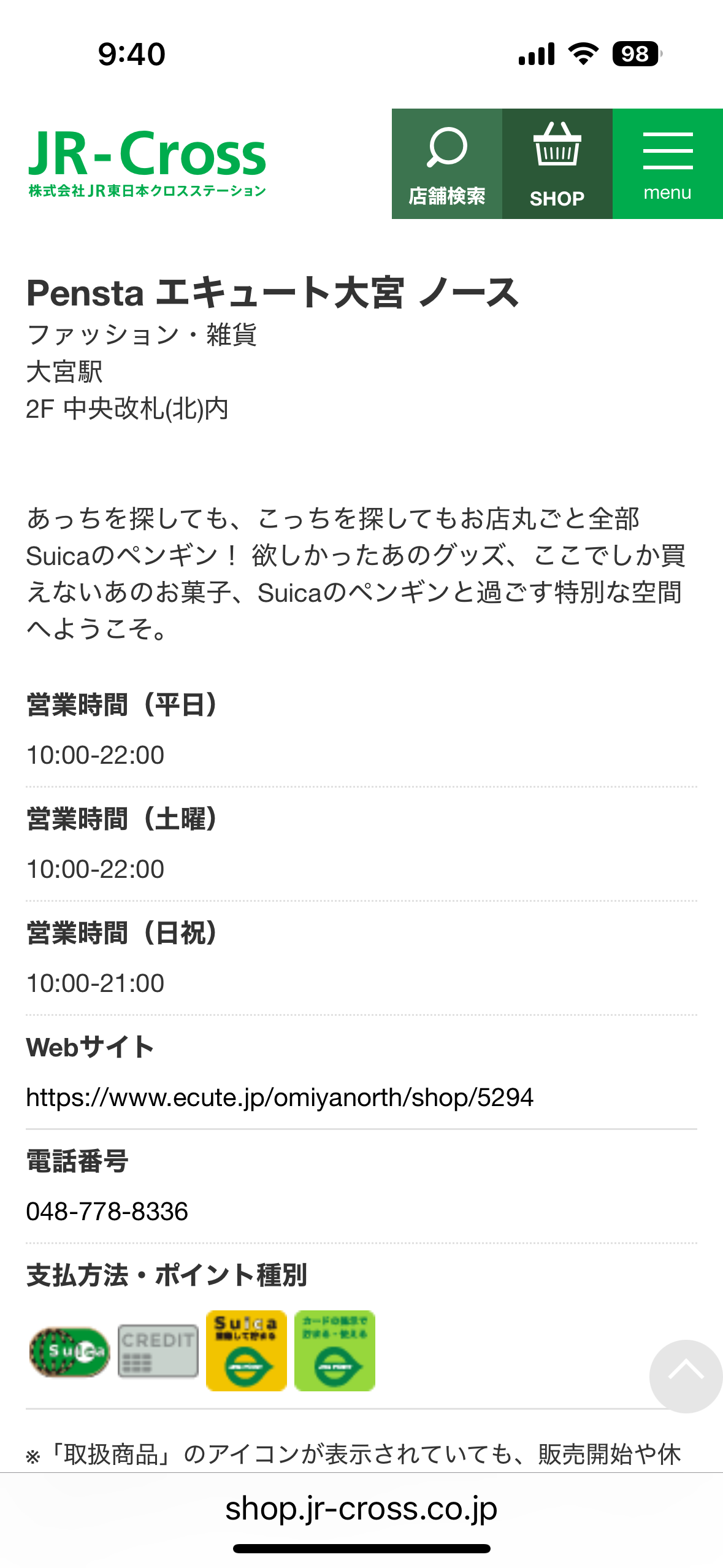Open the ecute.jp shop website link
Screen dimensions: 723x1568
[x=280, y=1097]
